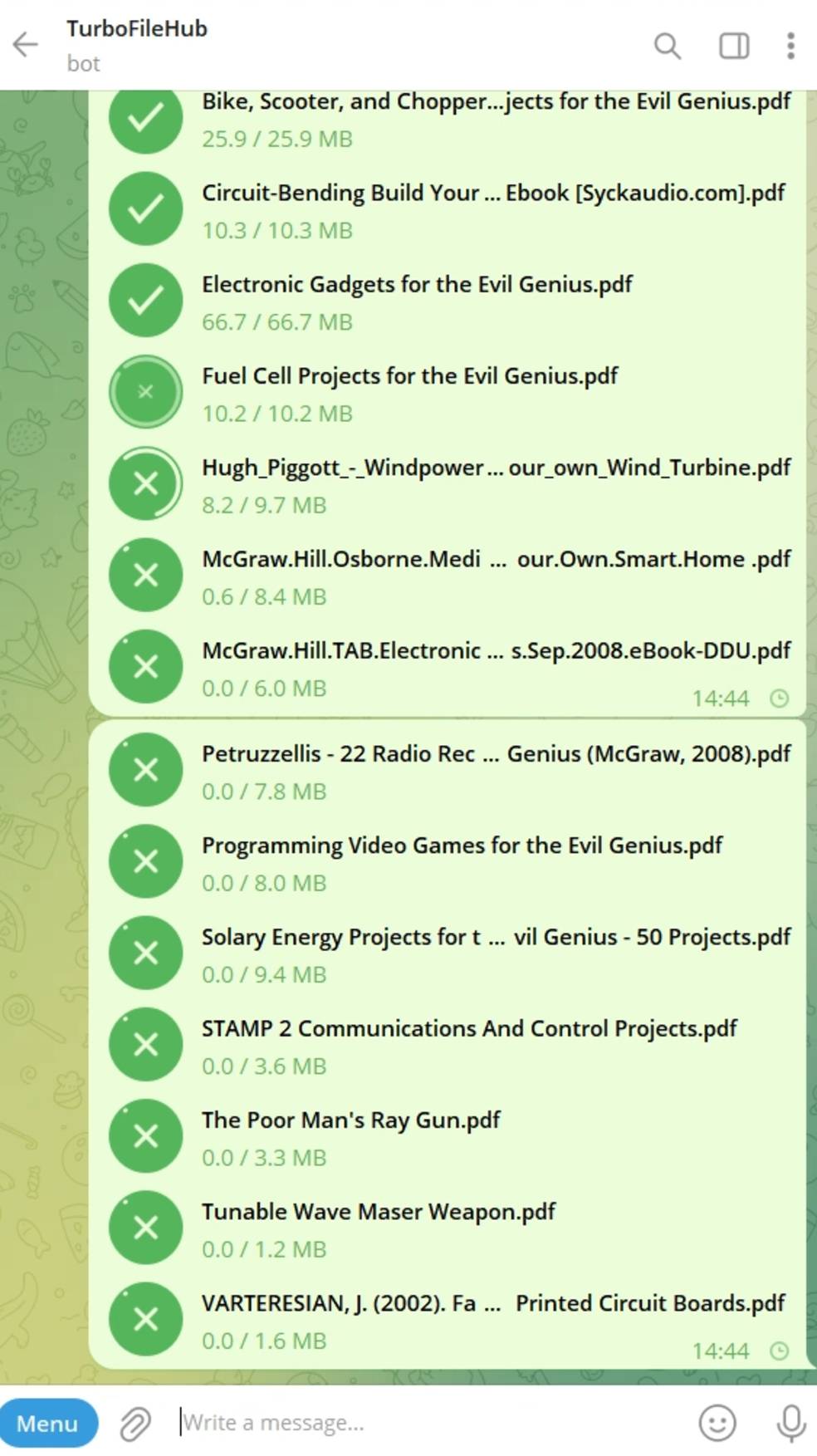This screenshot has height=1456, width=817.
Task: Cancel Tunable Wave Maser Weapon upload
Action: 145,1228
